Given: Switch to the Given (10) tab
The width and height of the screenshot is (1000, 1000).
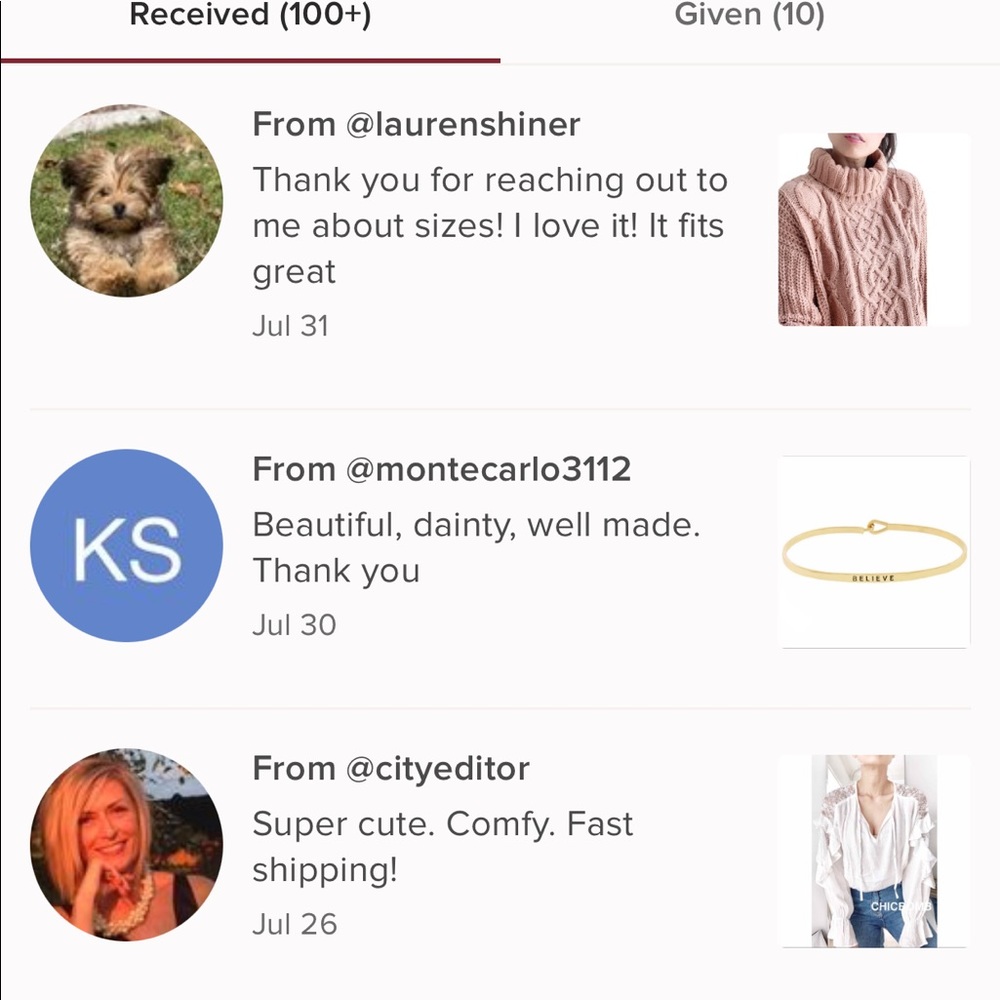Looking at the screenshot, I should pyautogui.click(x=749, y=18).
